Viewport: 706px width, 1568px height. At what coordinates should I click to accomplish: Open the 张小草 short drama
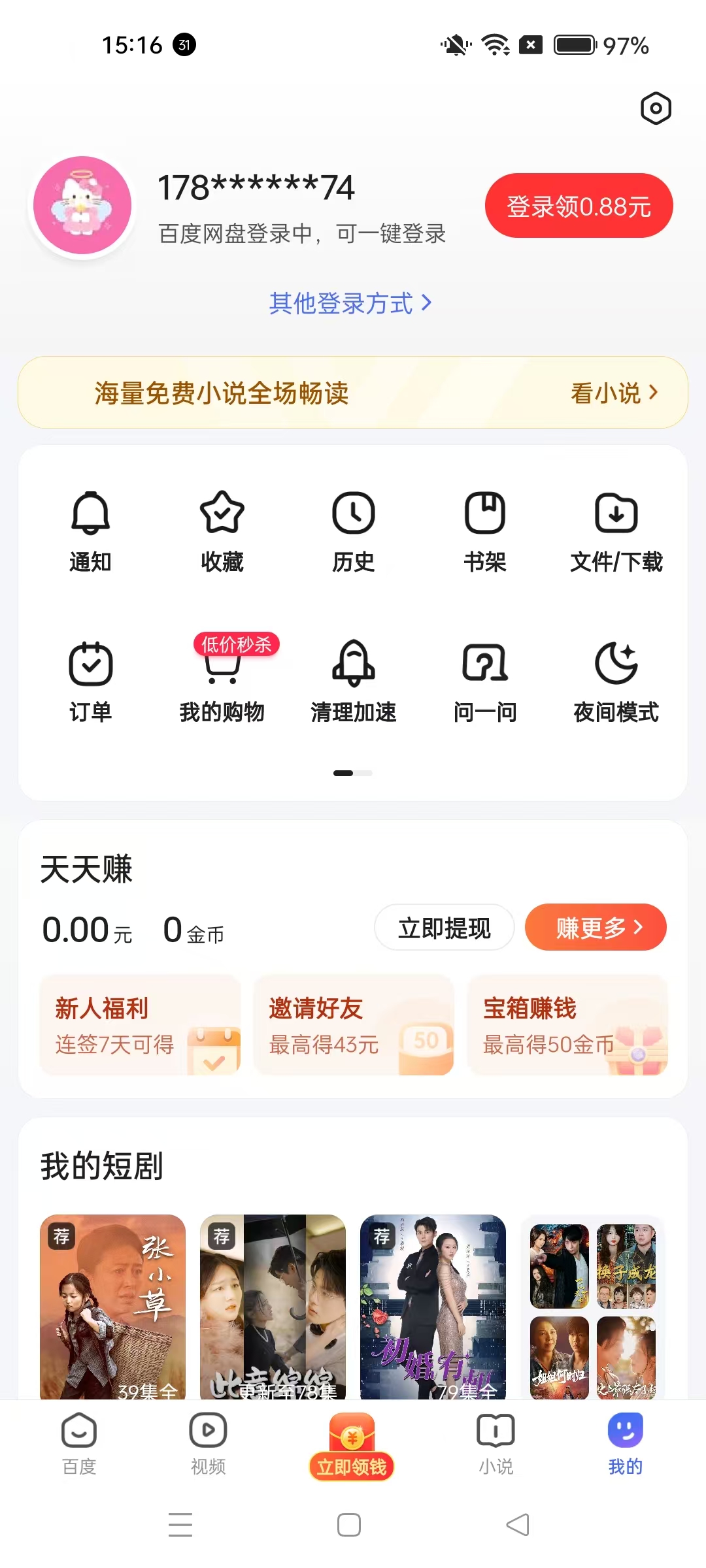coord(113,1307)
